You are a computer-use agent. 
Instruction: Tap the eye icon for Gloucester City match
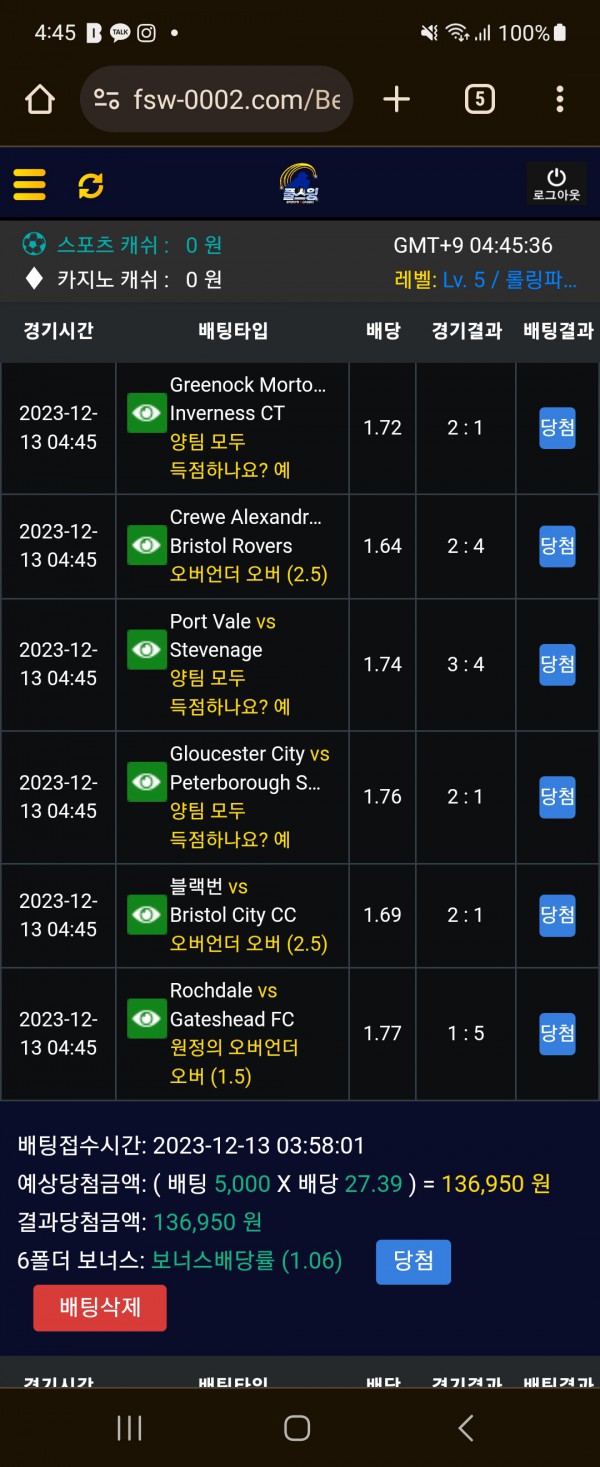(x=147, y=783)
